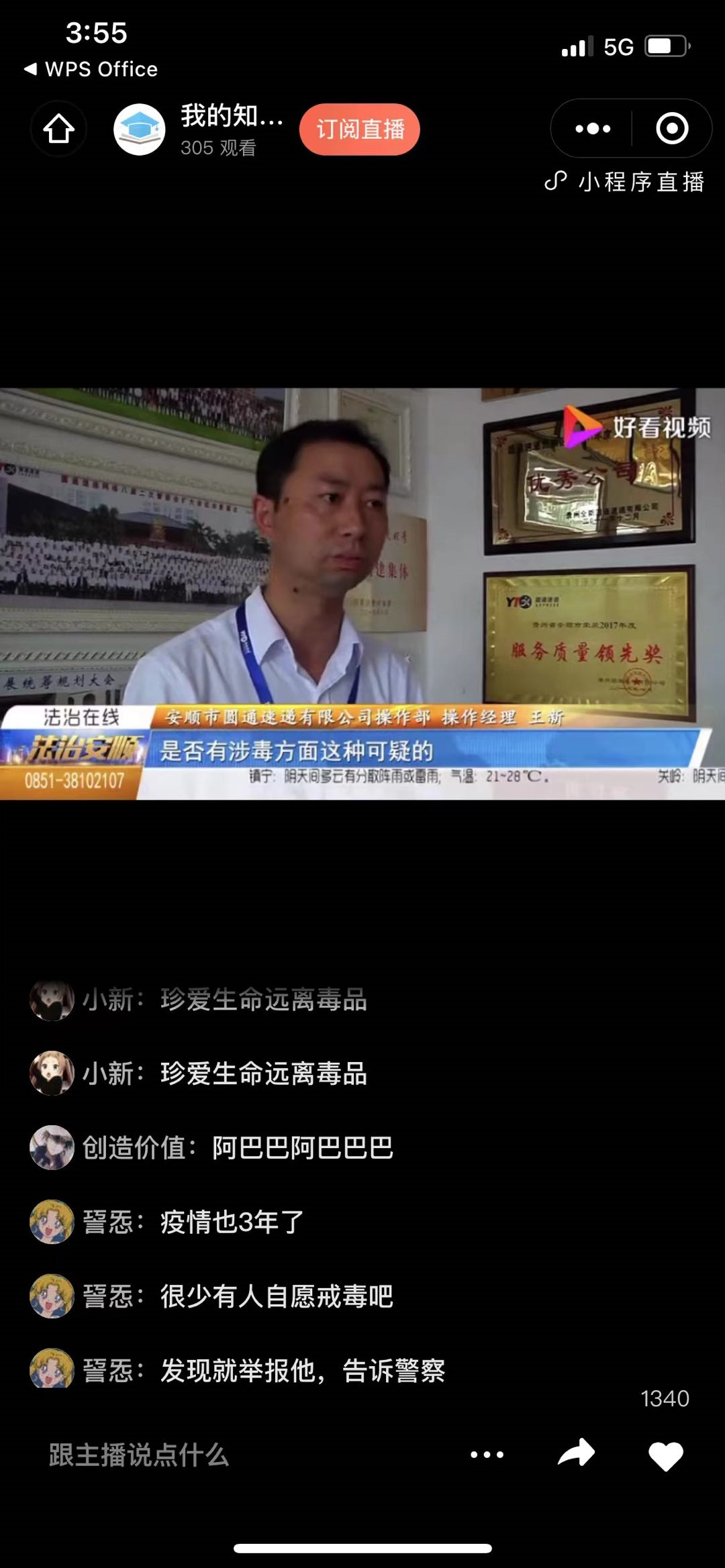Image resolution: width=725 pixels, height=1568 pixels.
Task: Open the mini program more-options capsule
Action: click(593, 128)
